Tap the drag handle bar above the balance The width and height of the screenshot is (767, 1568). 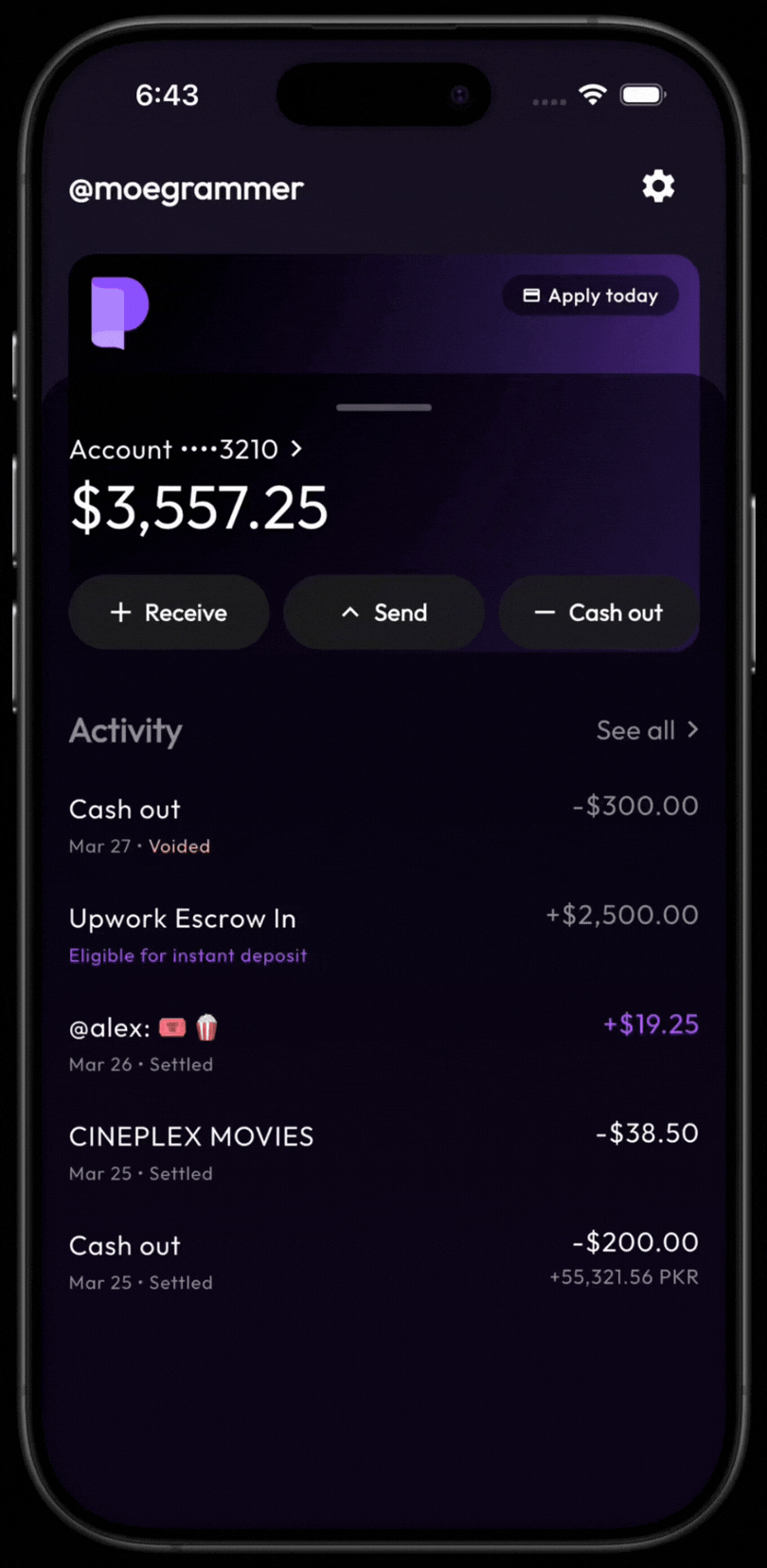point(383,407)
